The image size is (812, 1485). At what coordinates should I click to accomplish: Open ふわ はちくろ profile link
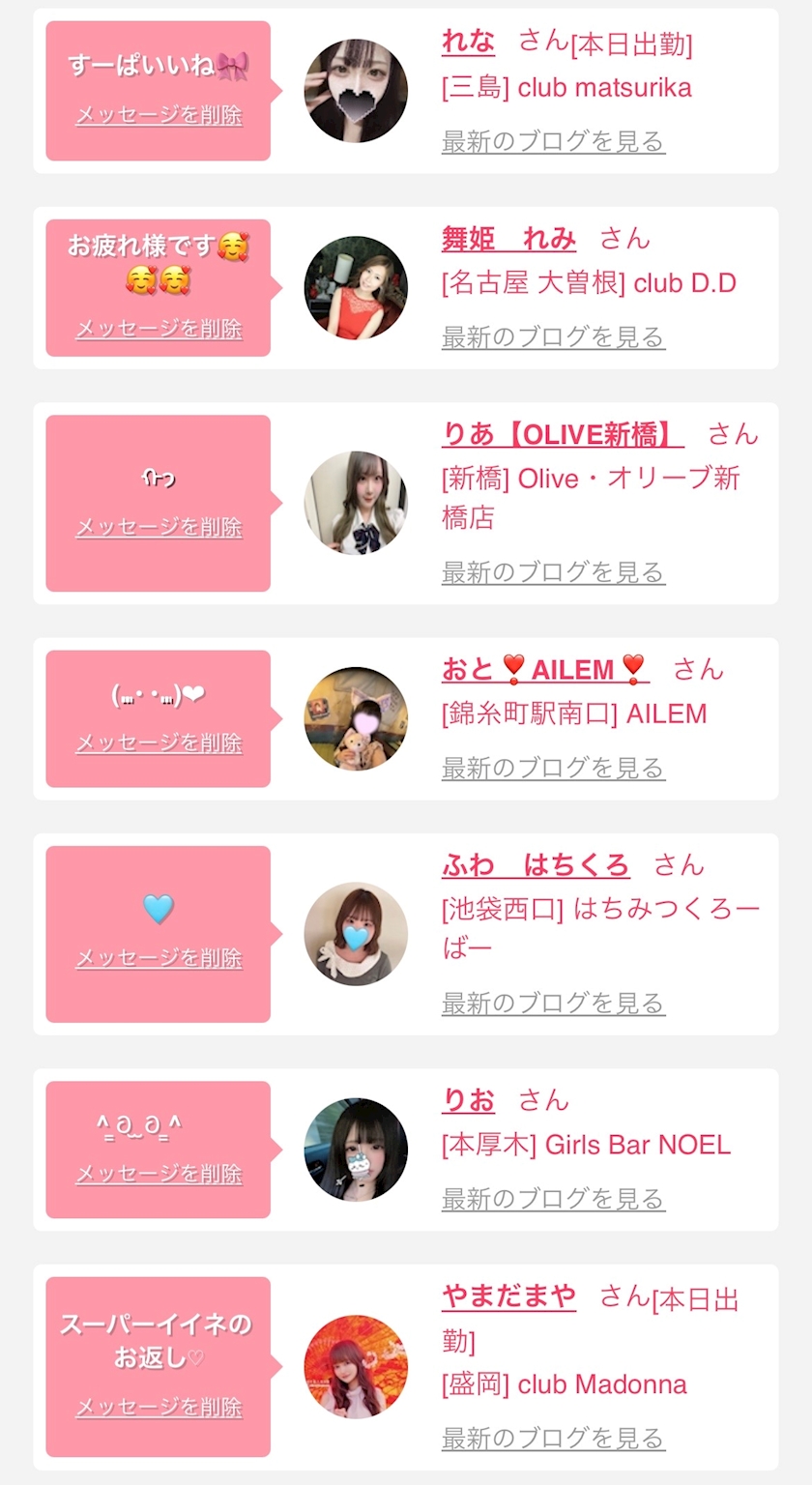[x=536, y=865]
